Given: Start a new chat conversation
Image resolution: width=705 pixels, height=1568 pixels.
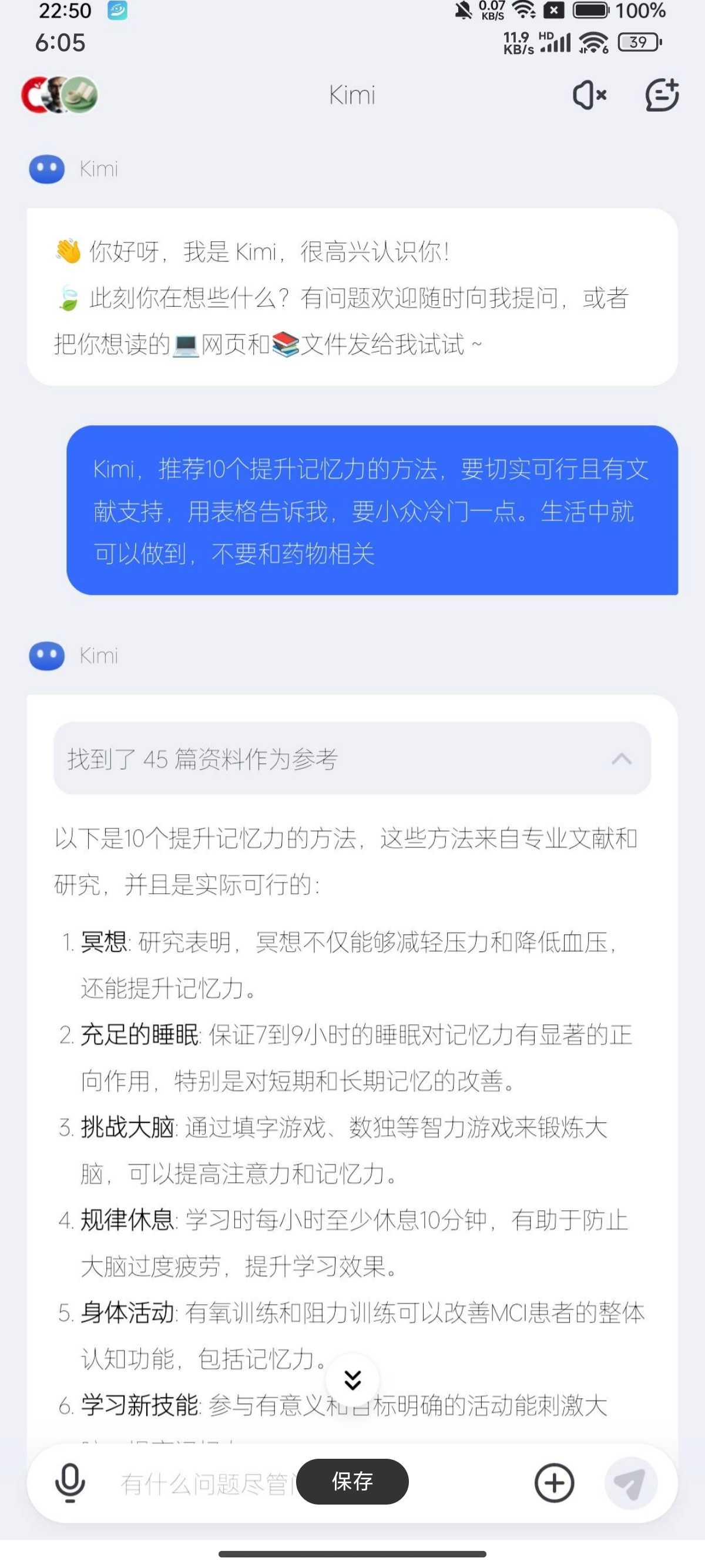Looking at the screenshot, I should point(662,95).
